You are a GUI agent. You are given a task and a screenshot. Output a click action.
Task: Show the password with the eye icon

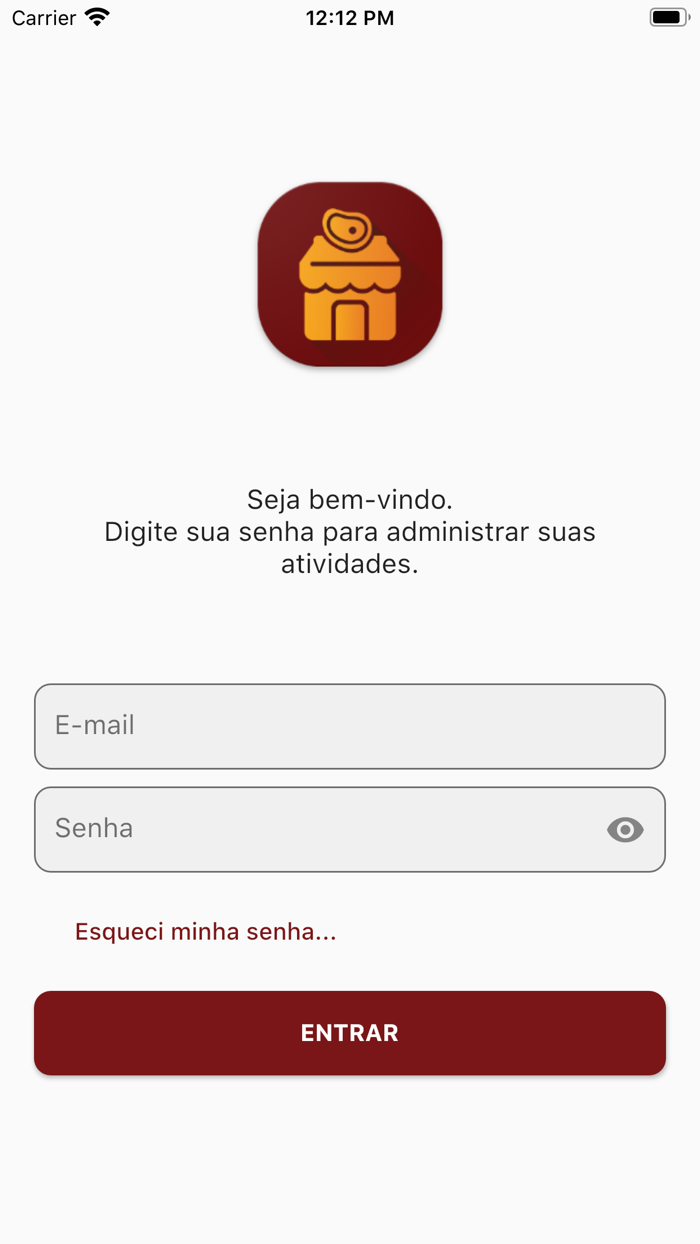[x=625, y=829]
